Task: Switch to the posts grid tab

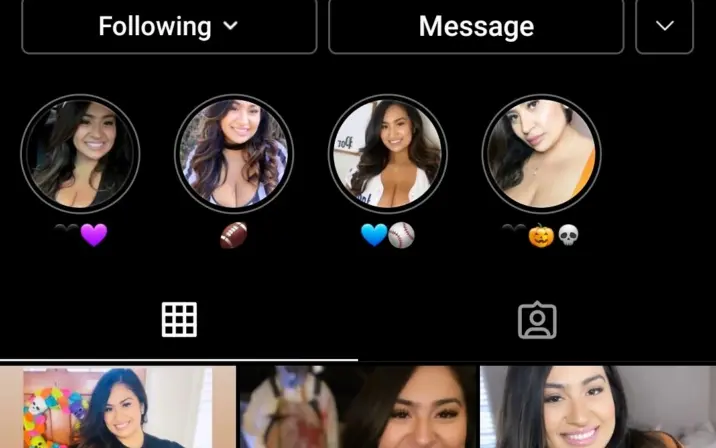Action: pos(179,320)
